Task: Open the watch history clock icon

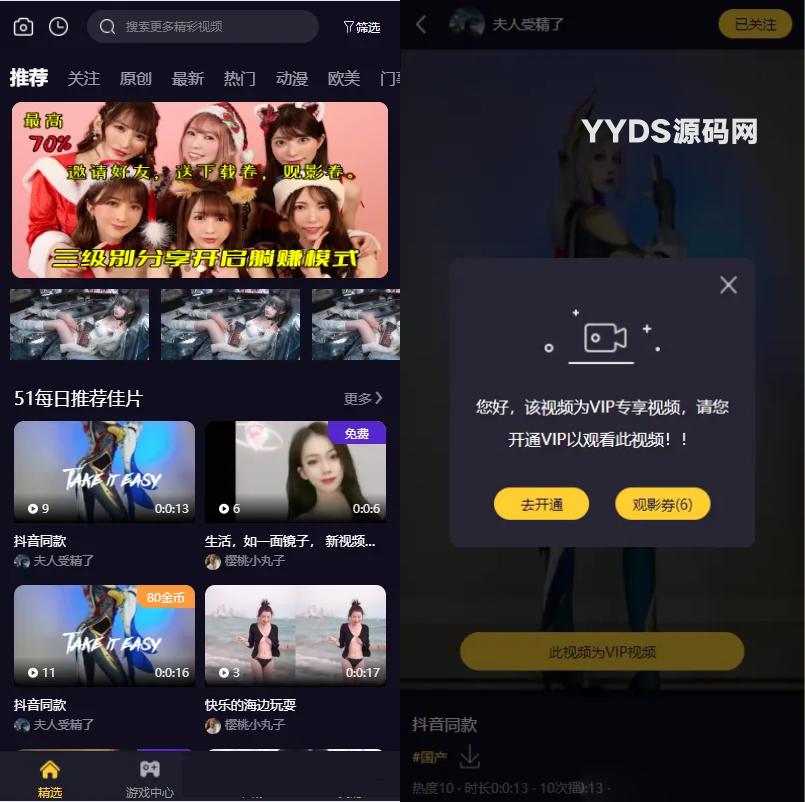Action: pos(59,27)
